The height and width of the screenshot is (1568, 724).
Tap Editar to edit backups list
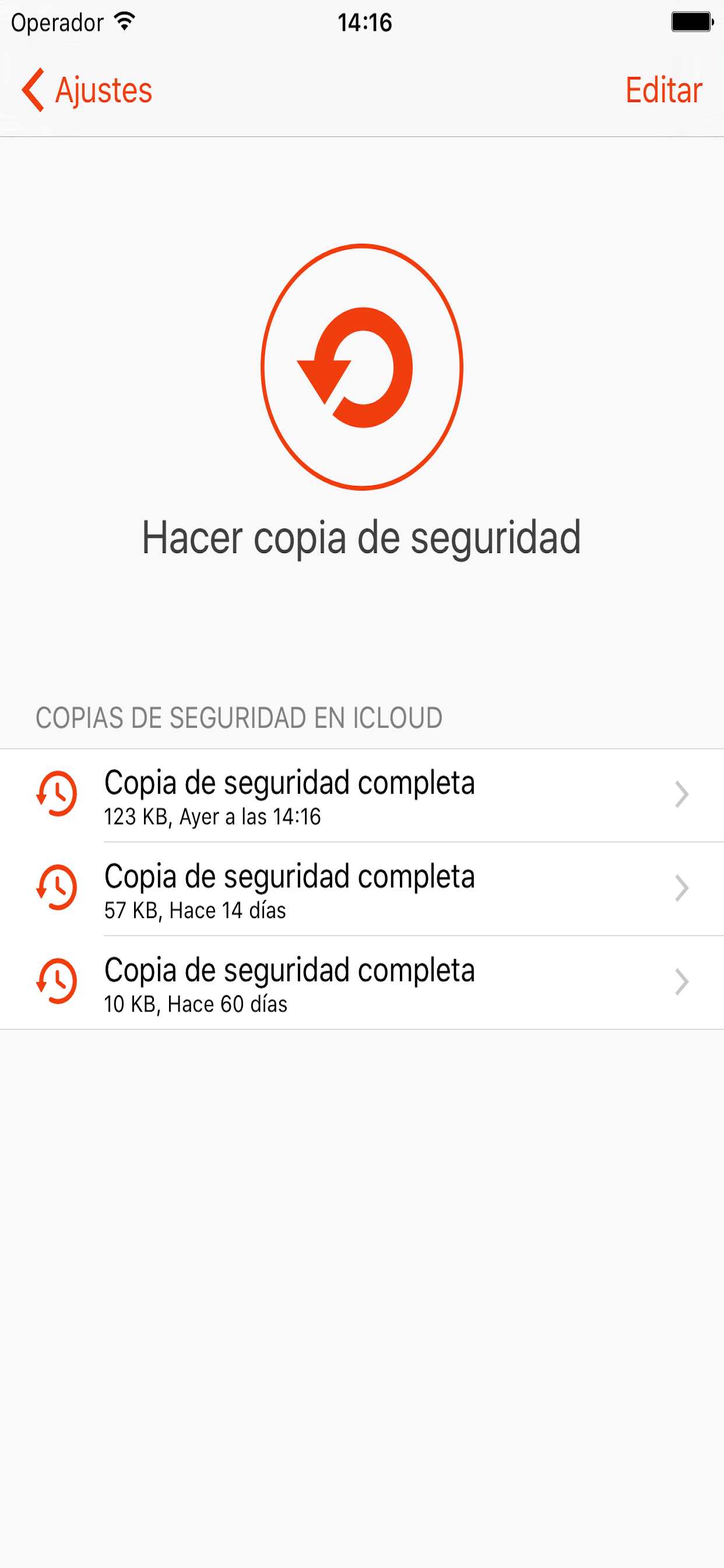pyautogui.click(x=663, y=90)
